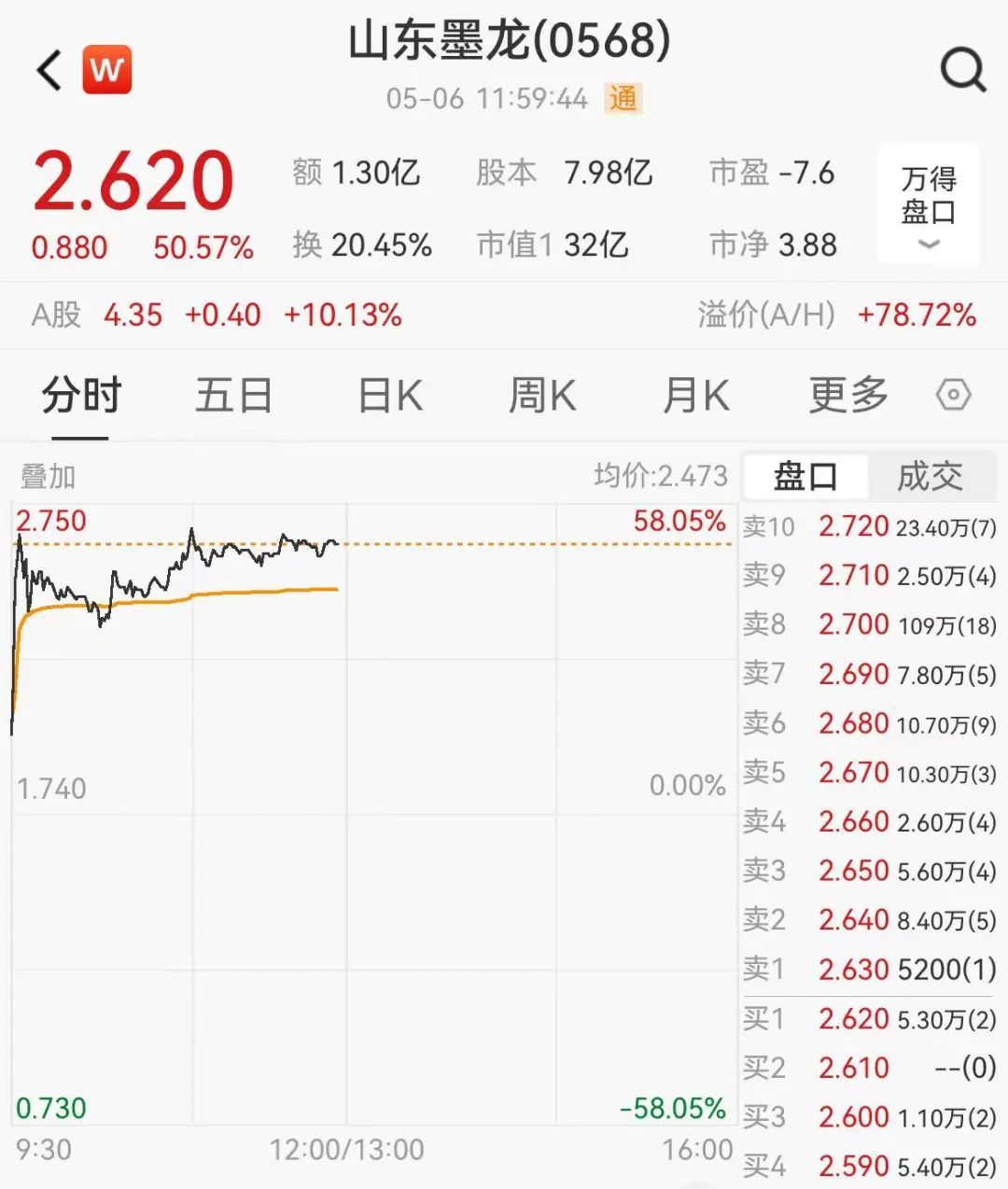Open the 万得盘口 panel
This screenshot has width=1008, height=1189.
(928, 191)
